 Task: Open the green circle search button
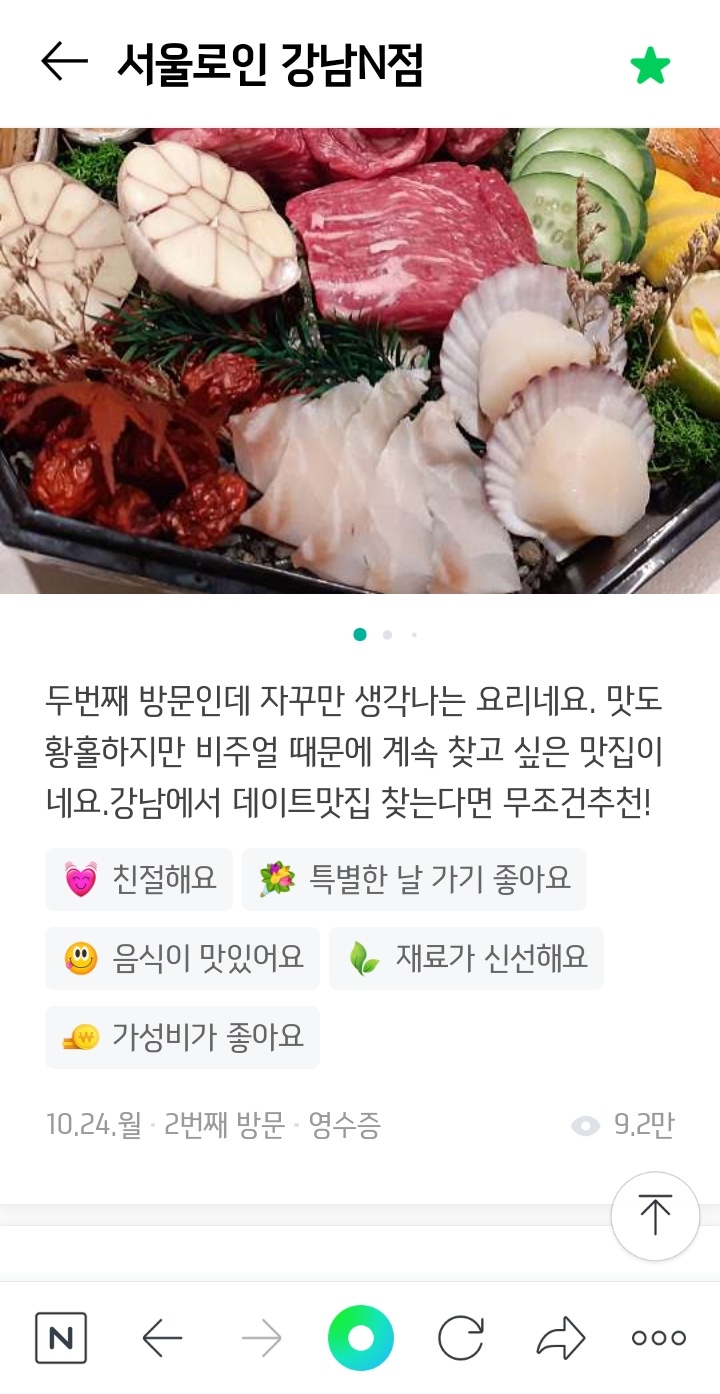pos(360,1338)
